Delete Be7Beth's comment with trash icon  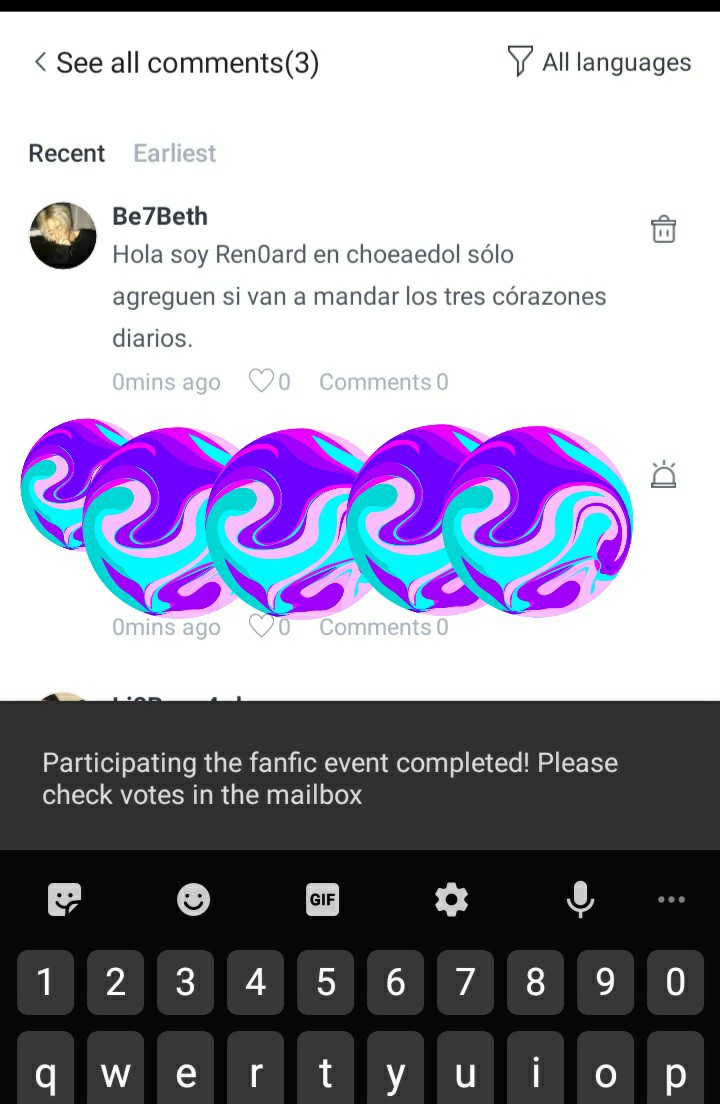tap(663, 229)
